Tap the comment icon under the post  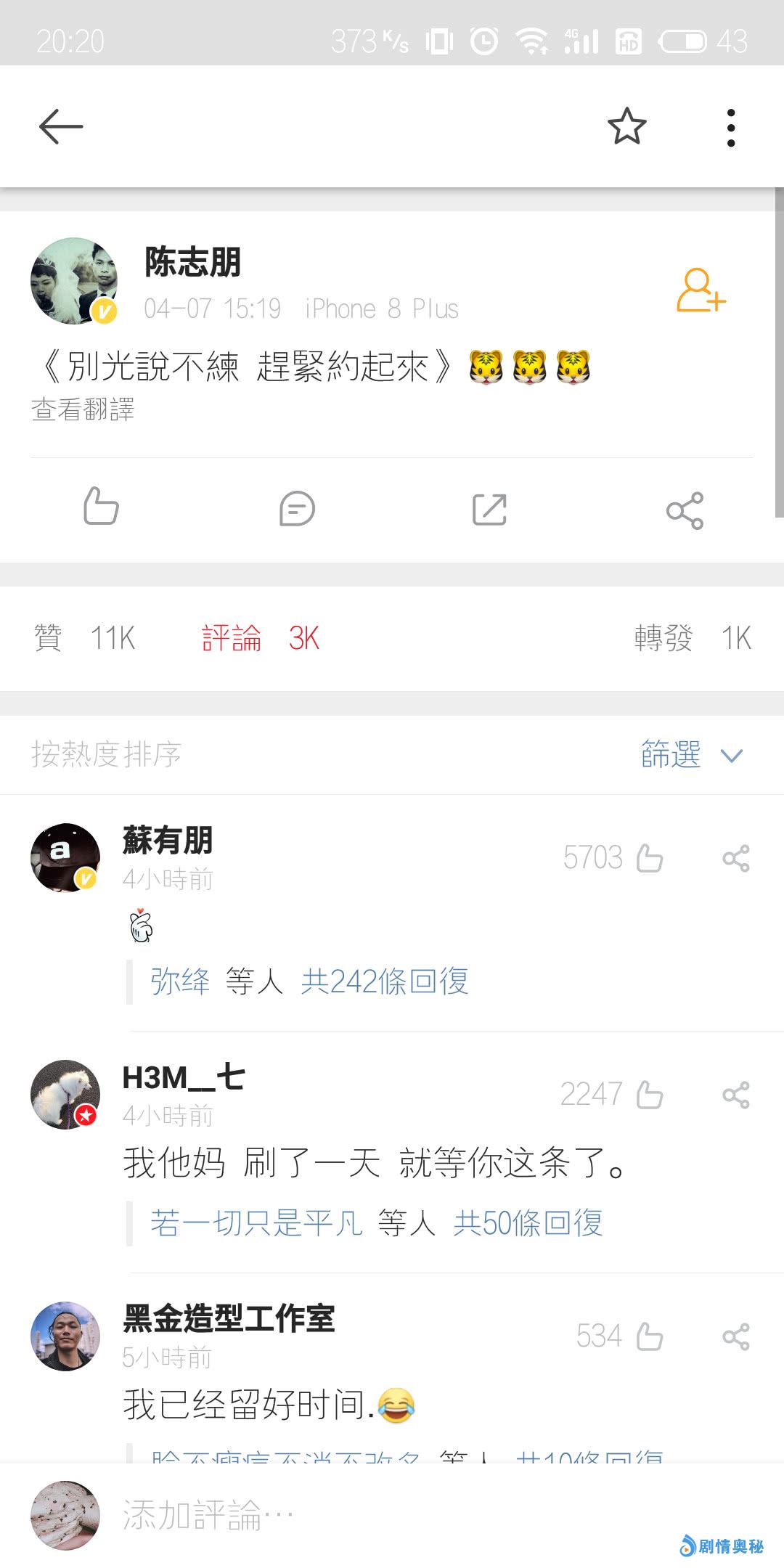click(x=297, y=509)
